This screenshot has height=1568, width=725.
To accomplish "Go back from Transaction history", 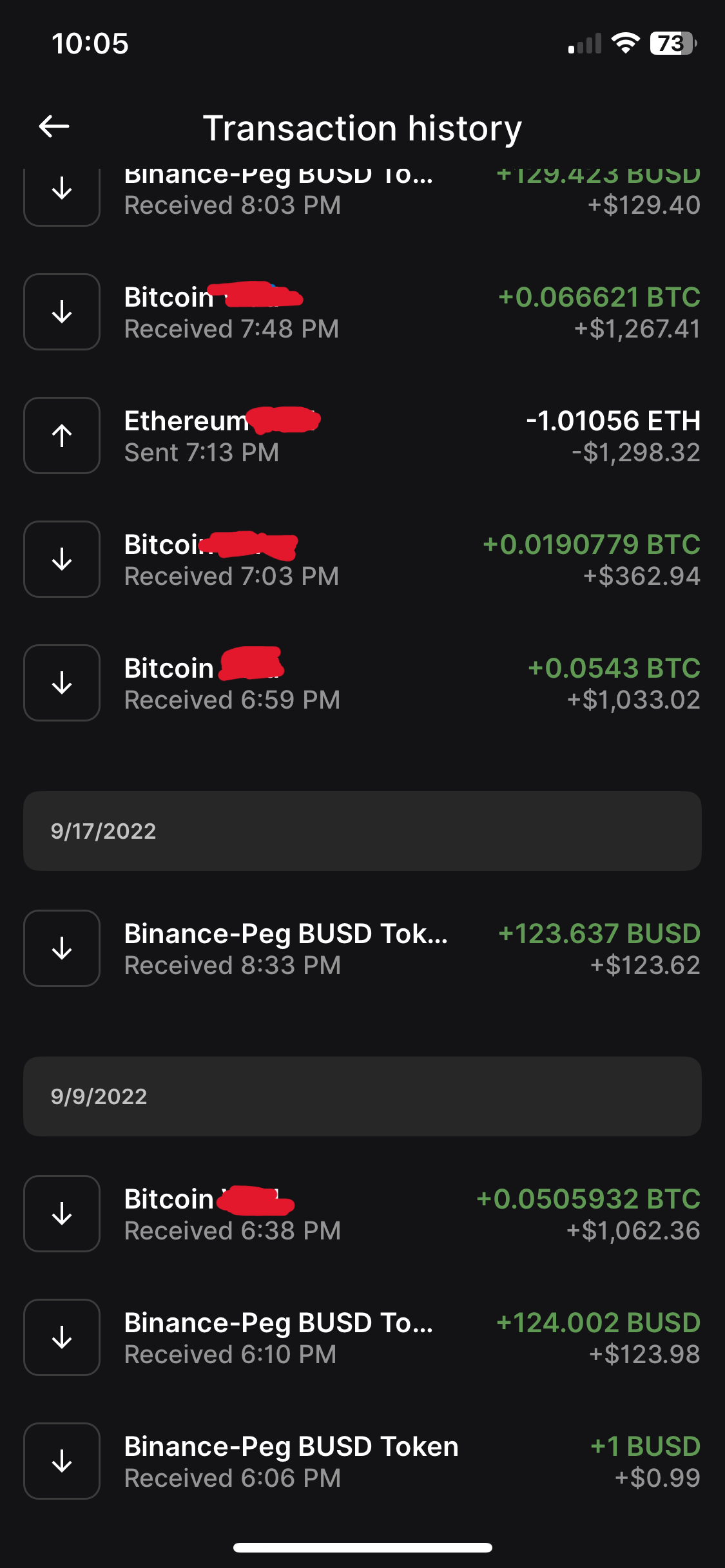I will (x=55, y=127).
